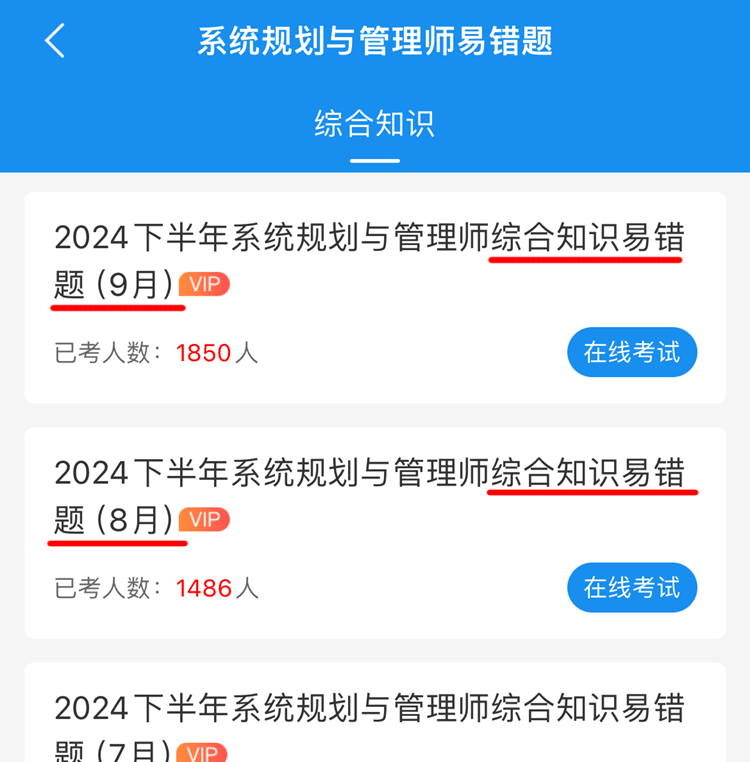750x762 pixels.
Task: Select the 综合知识 tab
Action: [x=374, y=124]
